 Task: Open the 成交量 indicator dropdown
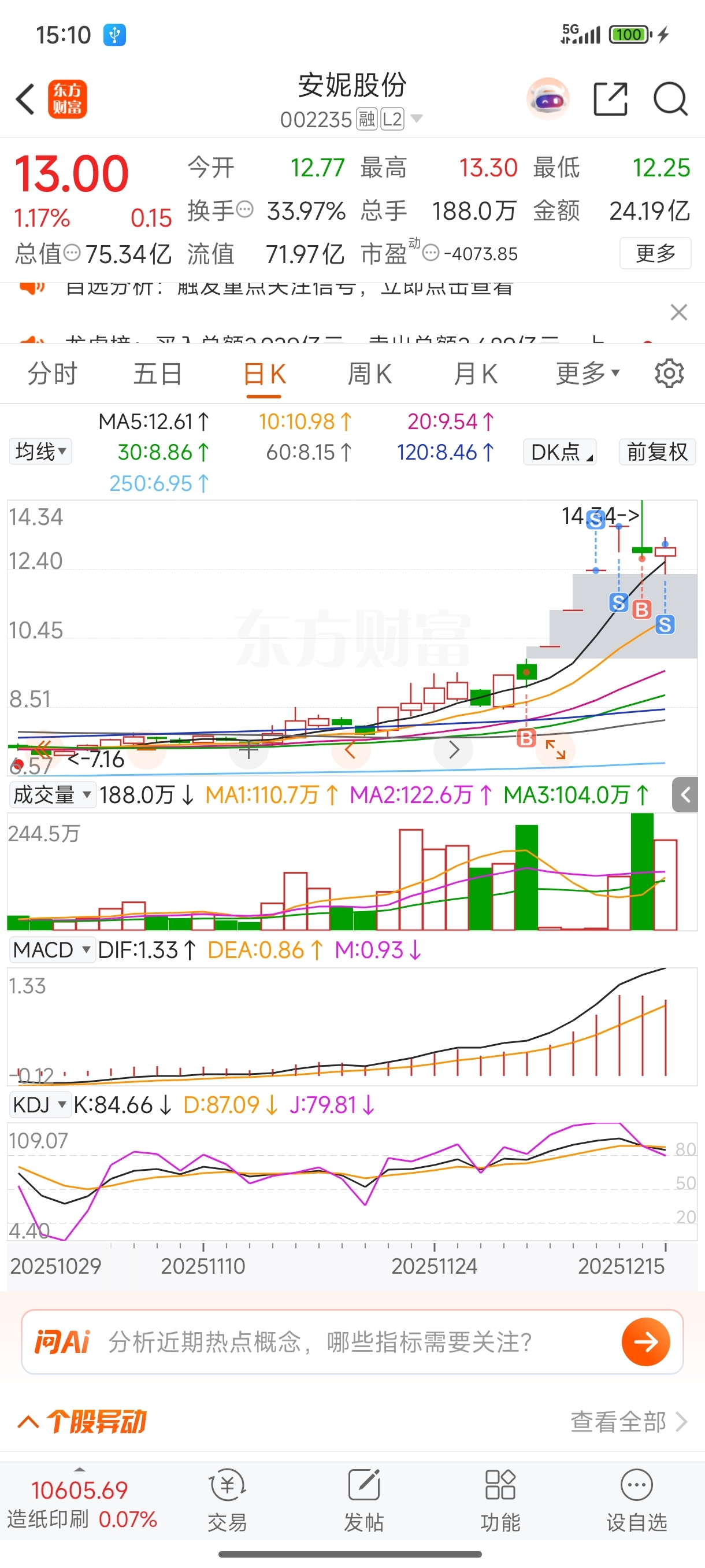[53, 795]
